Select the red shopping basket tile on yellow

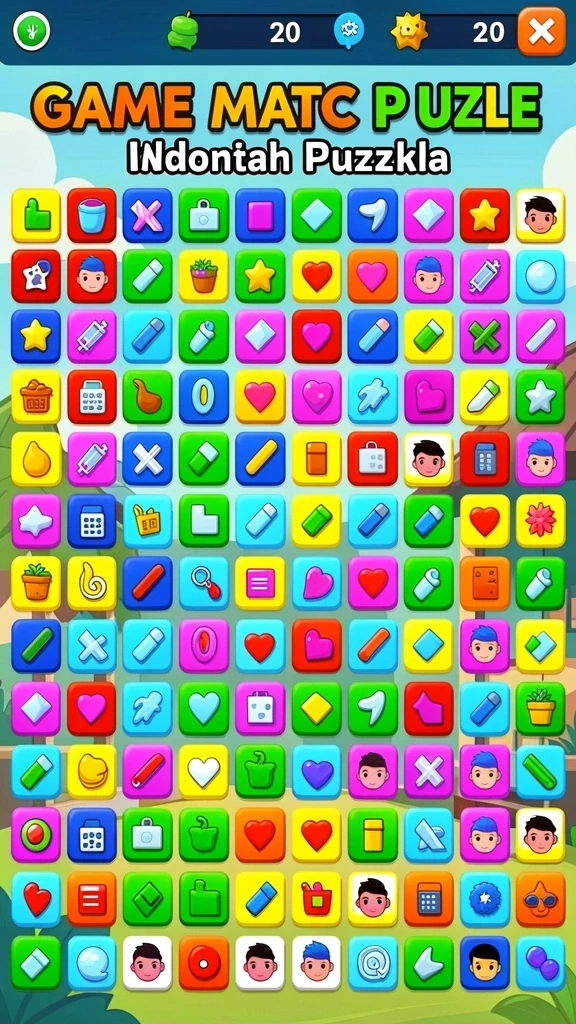coord(317,899)
